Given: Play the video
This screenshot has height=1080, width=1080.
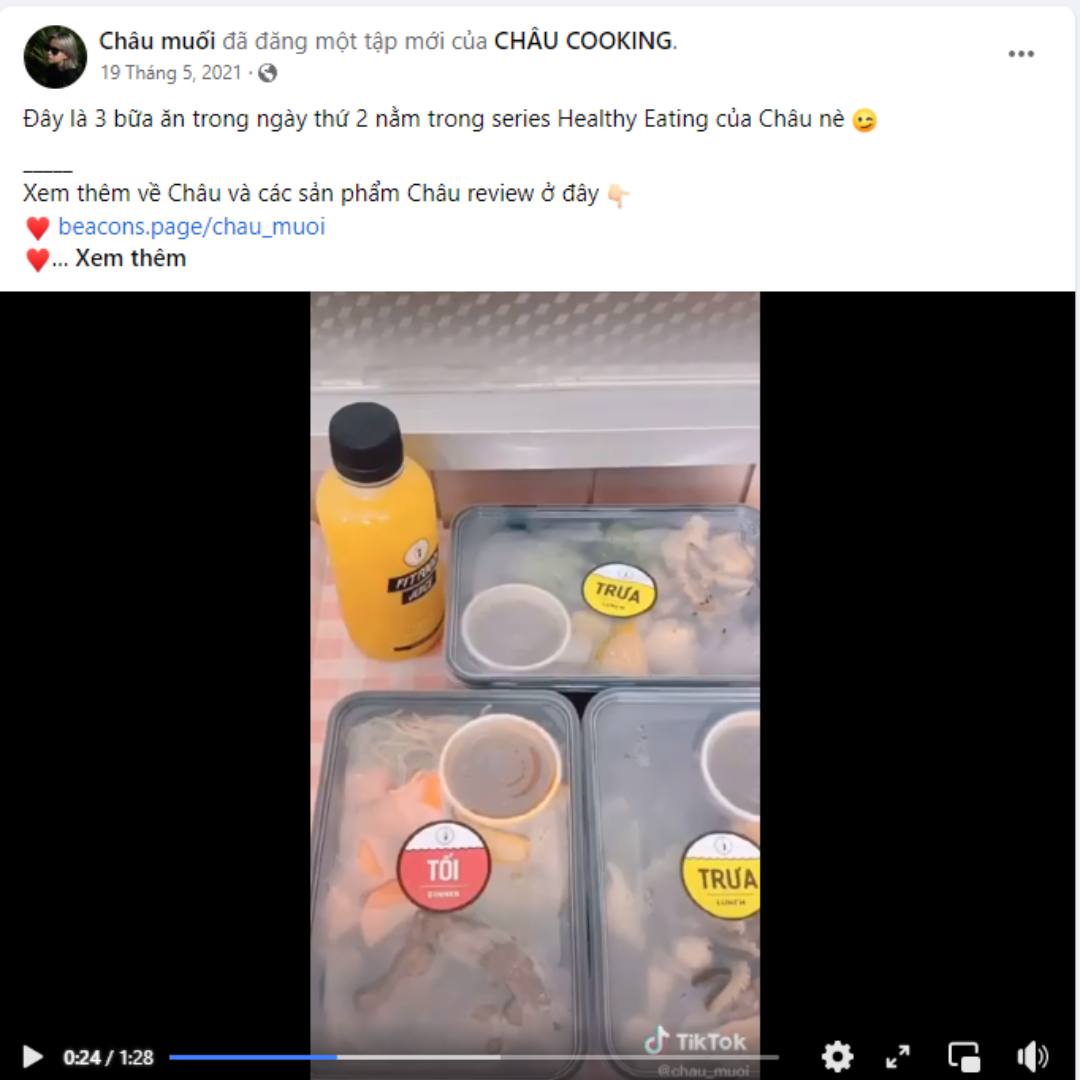Looking at the screenshot, I should click(x=32, y=1056).
